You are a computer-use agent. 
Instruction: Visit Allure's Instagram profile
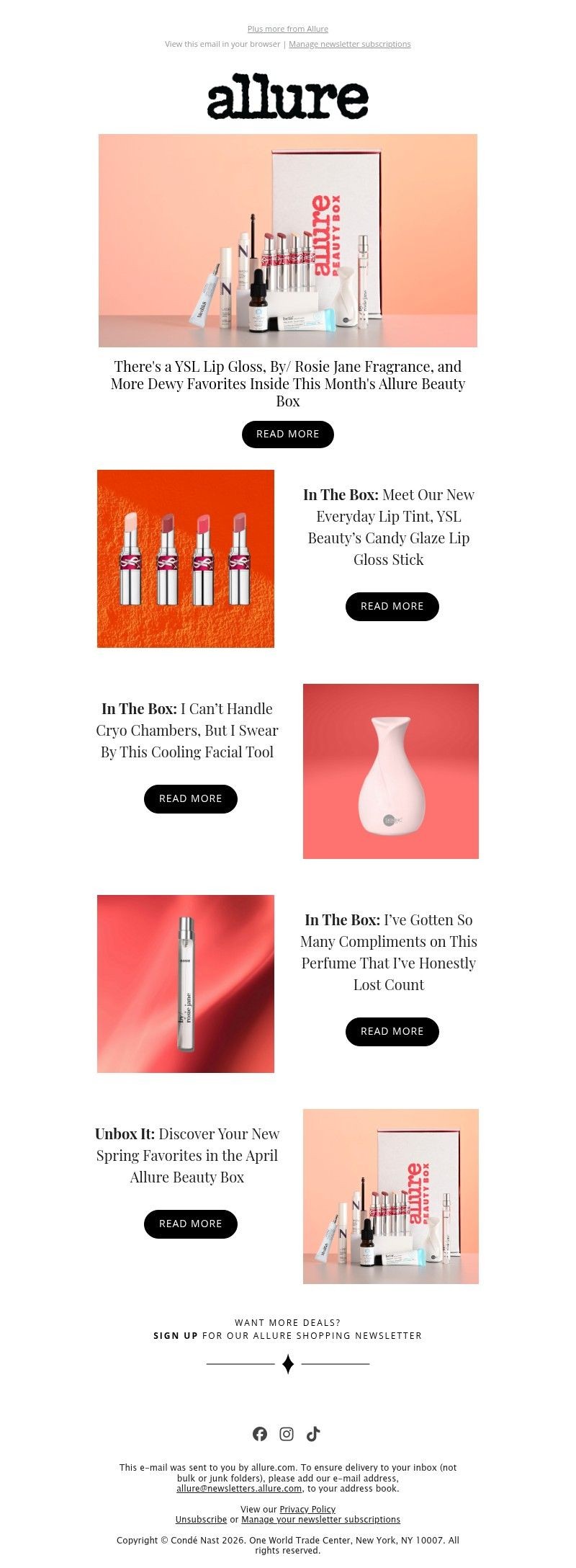click(x=287, y=1434)
